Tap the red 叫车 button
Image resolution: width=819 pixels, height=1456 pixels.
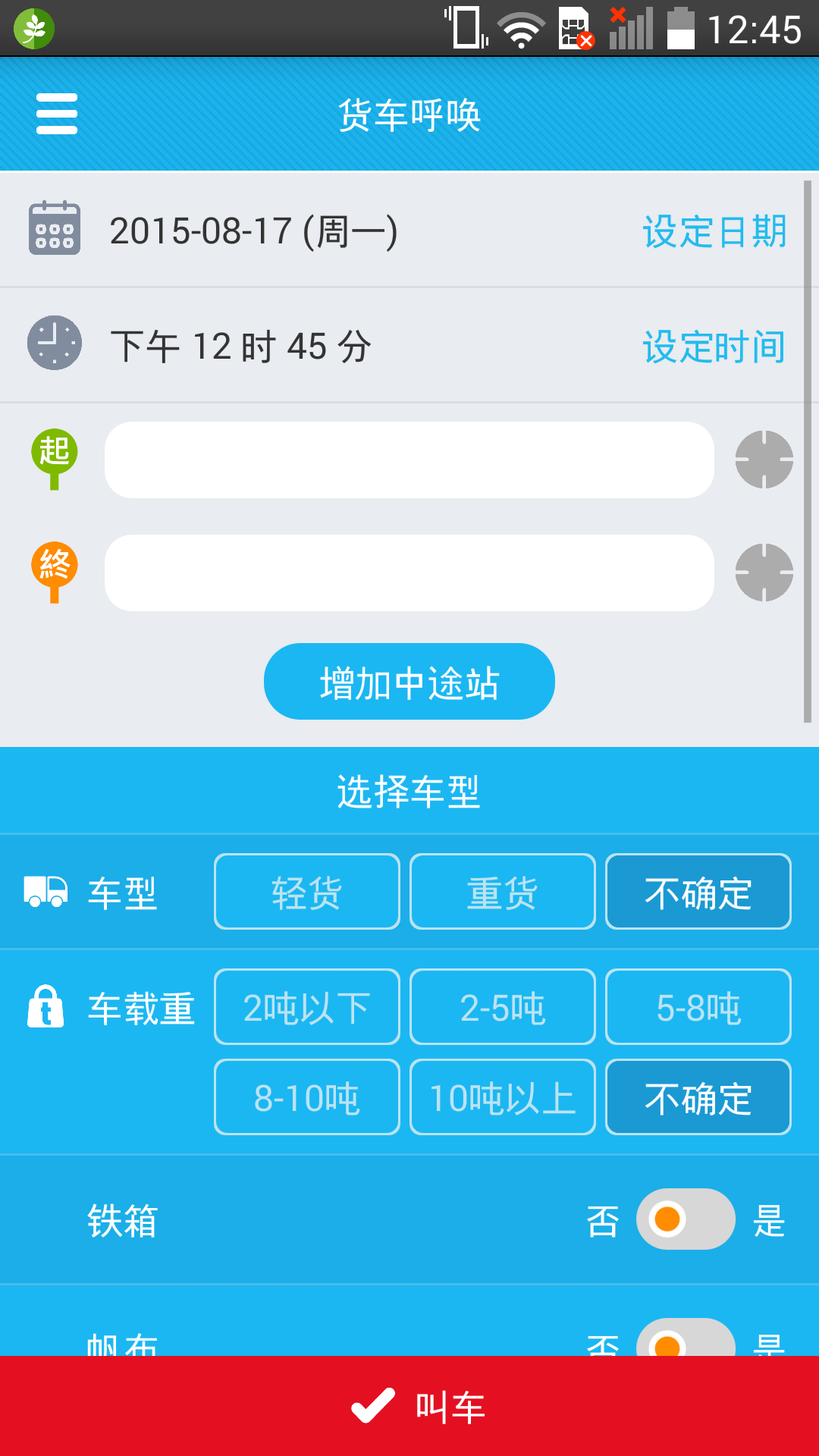tap(409, 1405)
